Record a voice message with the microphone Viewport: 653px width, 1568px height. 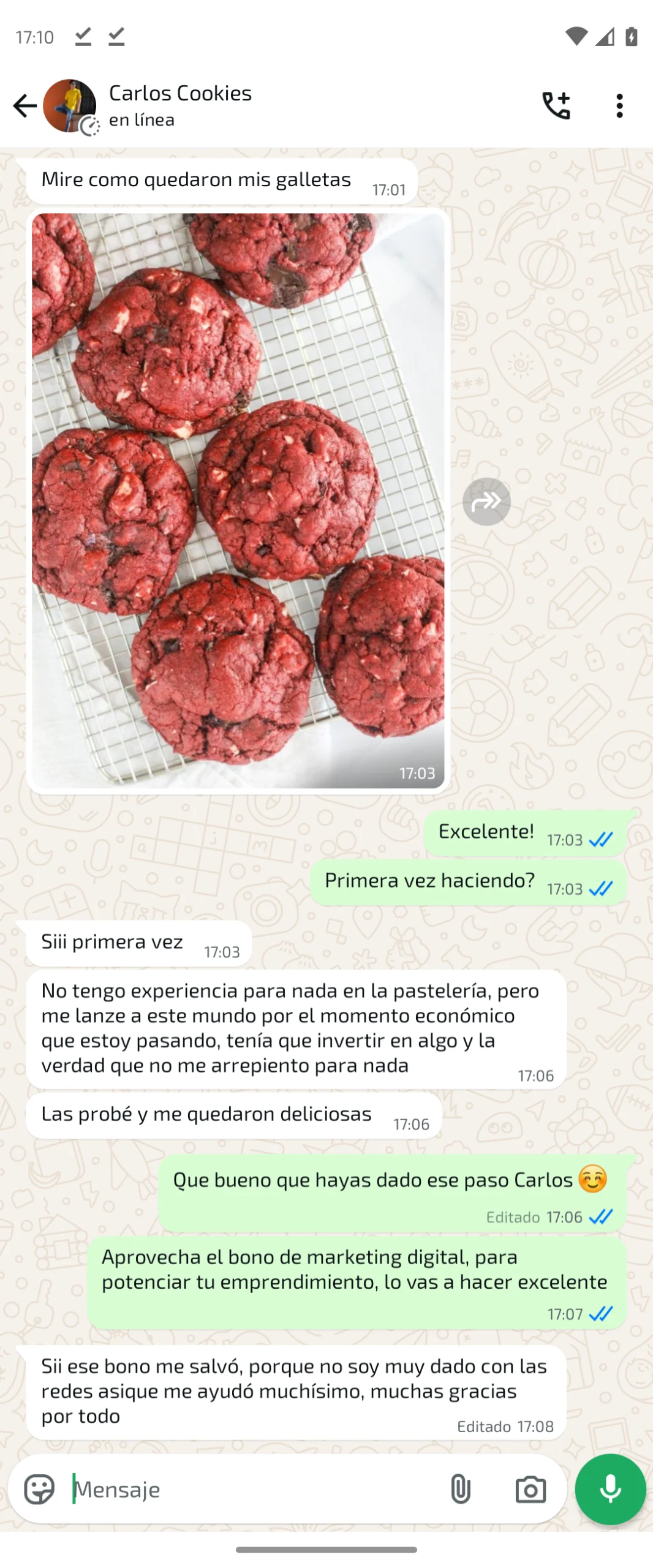click(x=610, y=1489)
